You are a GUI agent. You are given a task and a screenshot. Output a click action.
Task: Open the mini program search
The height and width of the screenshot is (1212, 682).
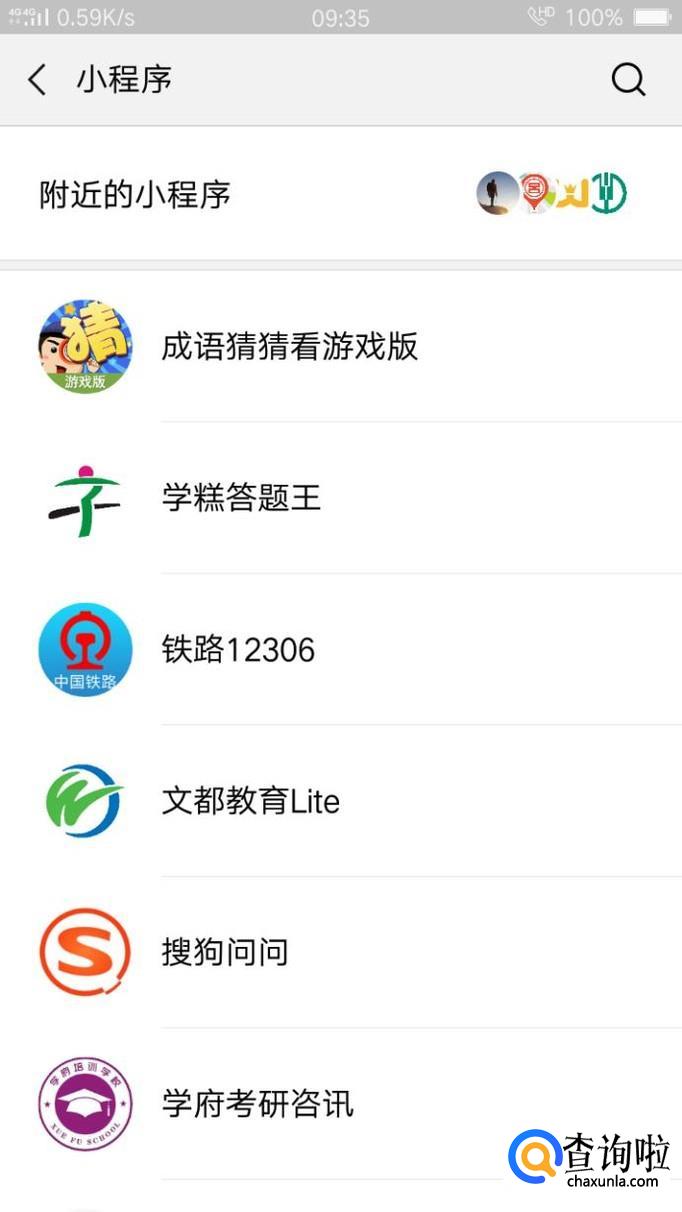click(628, 80)
